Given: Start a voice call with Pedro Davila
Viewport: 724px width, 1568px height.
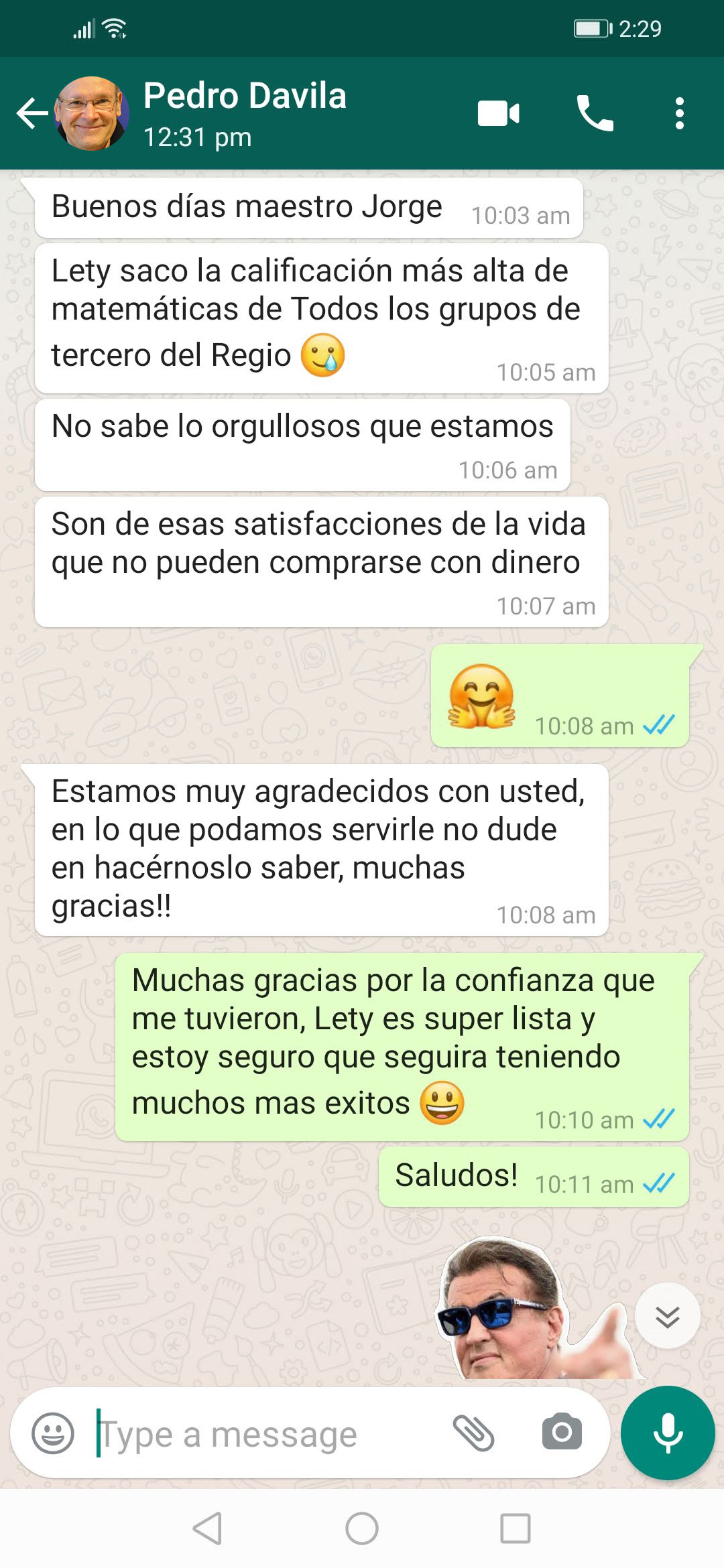Looking at the screenshot, I should (x=595, y=113).
